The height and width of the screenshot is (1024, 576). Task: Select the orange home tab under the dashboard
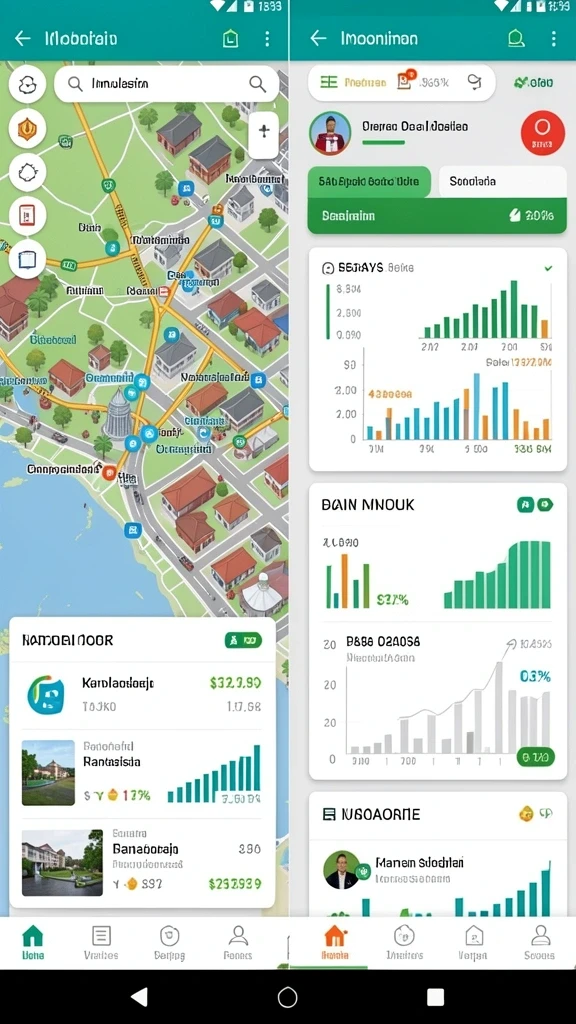tap(335, 943)
